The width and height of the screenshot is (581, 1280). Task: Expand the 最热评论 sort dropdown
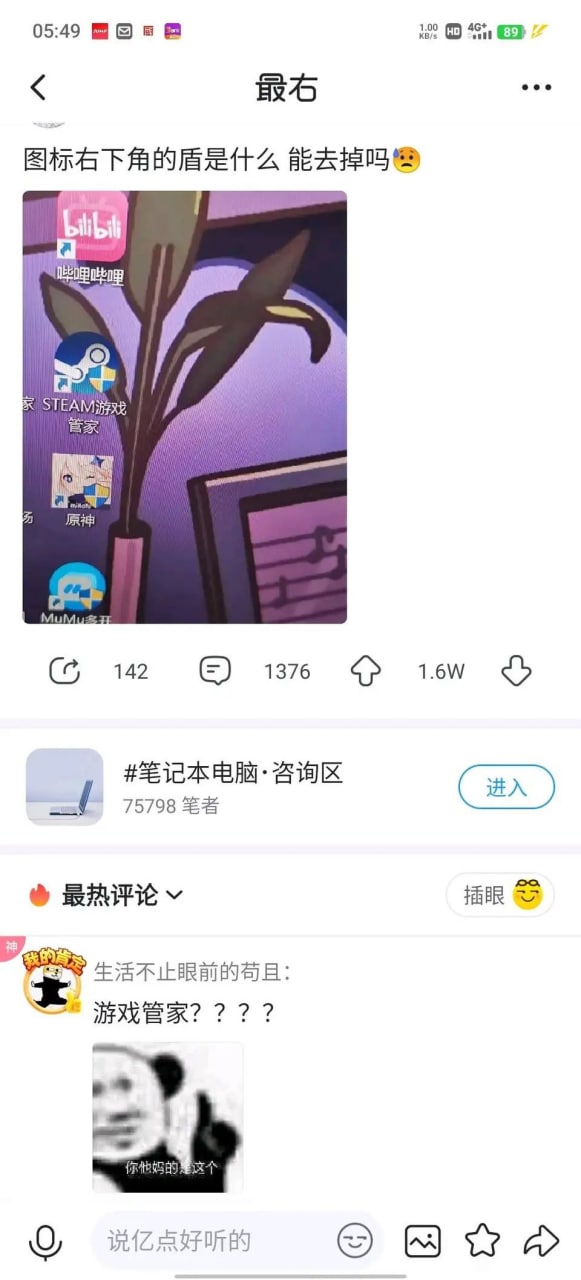[x=122, y=895]
